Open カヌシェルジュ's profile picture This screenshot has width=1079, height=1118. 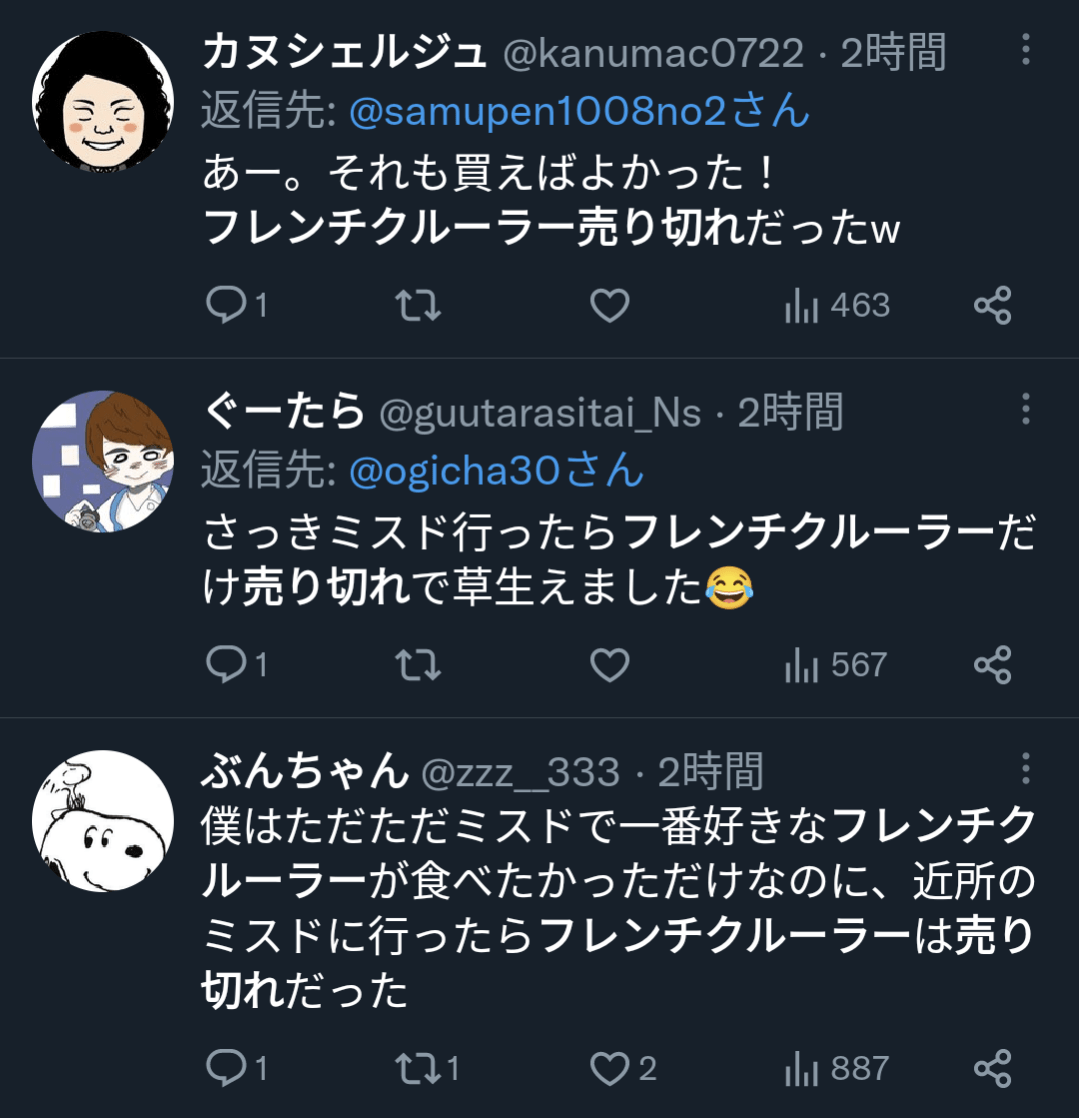click(x=103, y=101)
